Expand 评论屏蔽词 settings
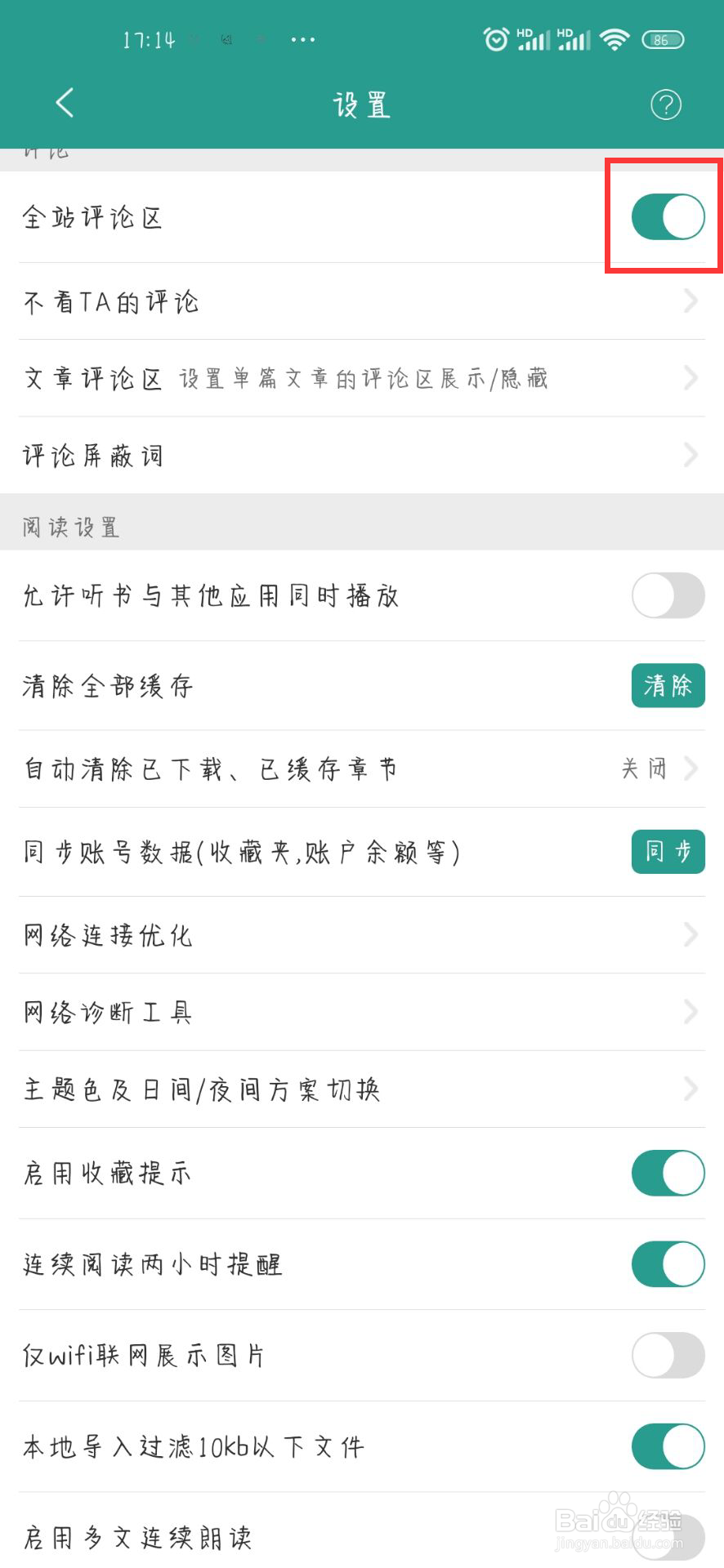Screen dimensions: 724x1568 pos(362,456)
